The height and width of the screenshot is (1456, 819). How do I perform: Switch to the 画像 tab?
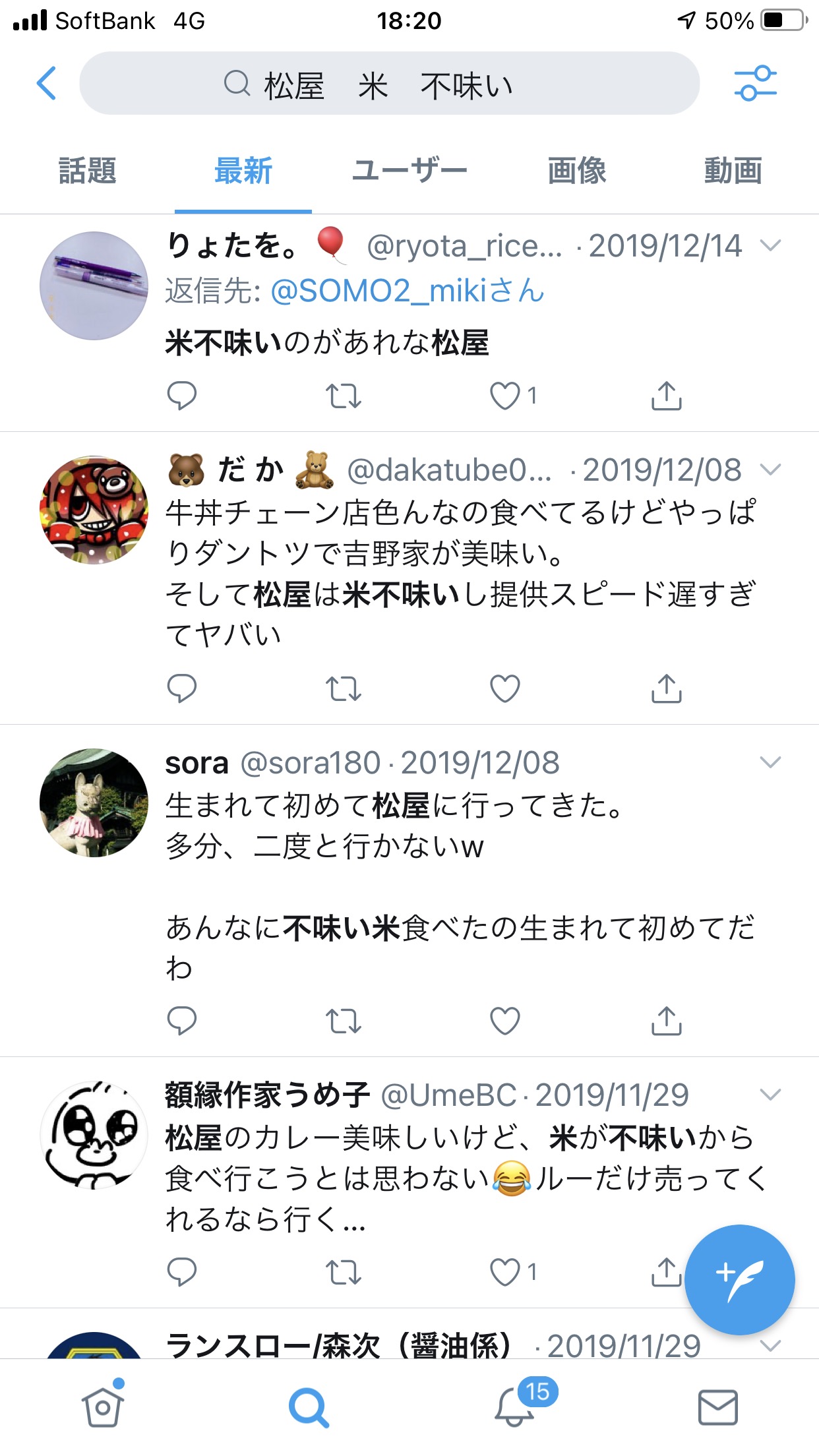click(x=577, y=171)
